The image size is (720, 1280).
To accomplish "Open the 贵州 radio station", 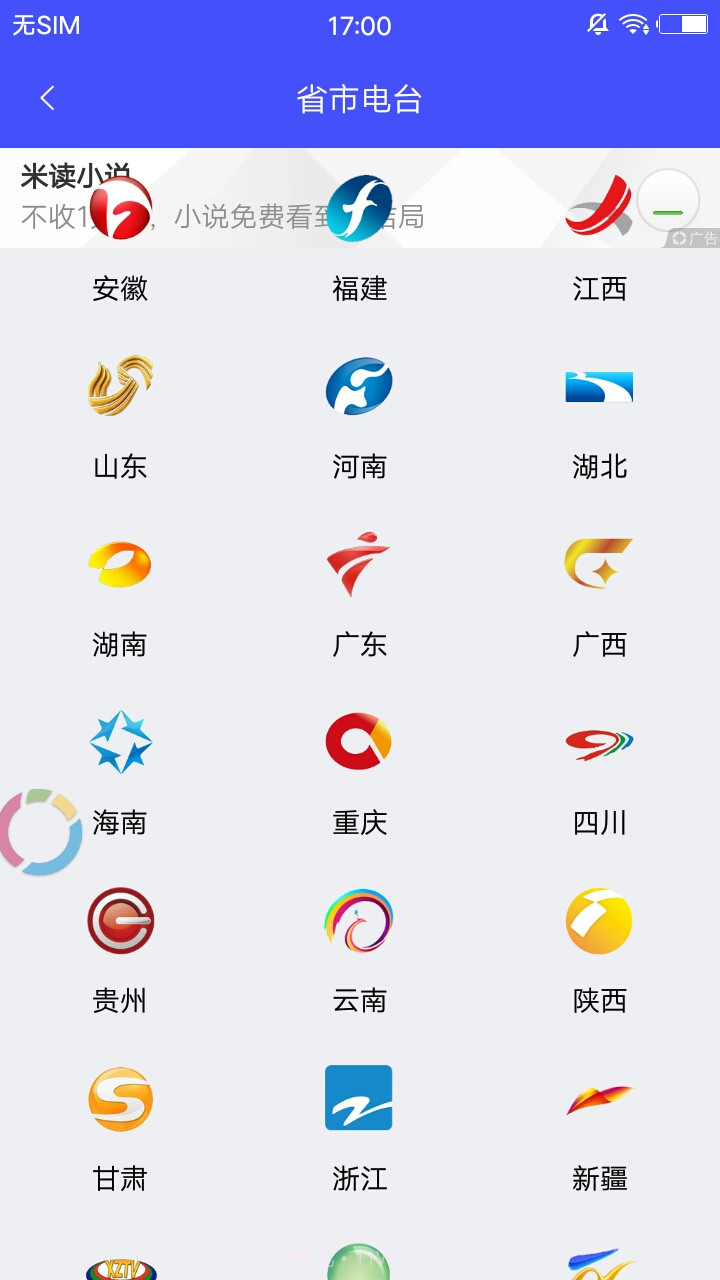I will pyautogui.click(x=120, y=919).
